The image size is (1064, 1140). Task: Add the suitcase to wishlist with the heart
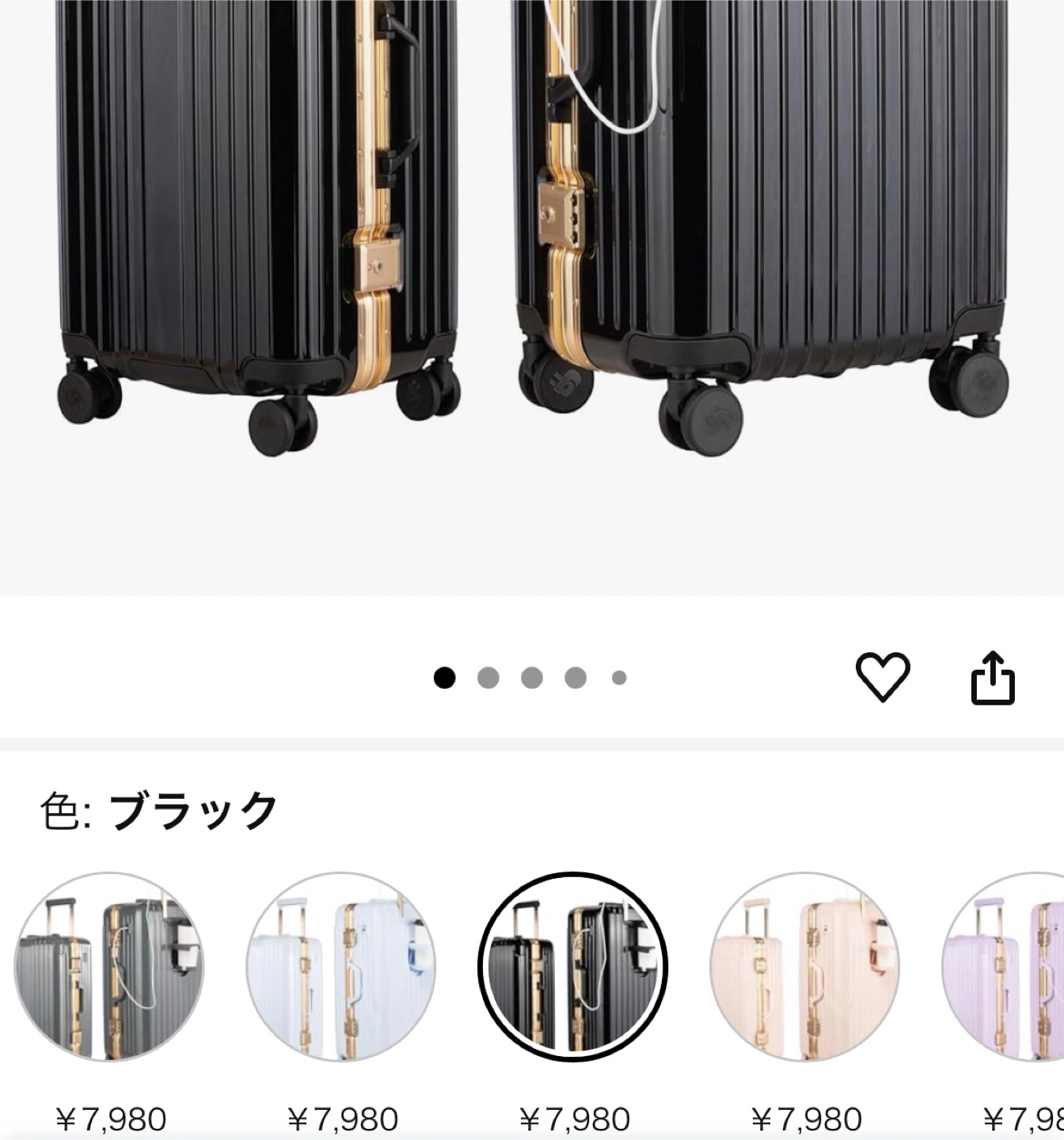(883, 678)
